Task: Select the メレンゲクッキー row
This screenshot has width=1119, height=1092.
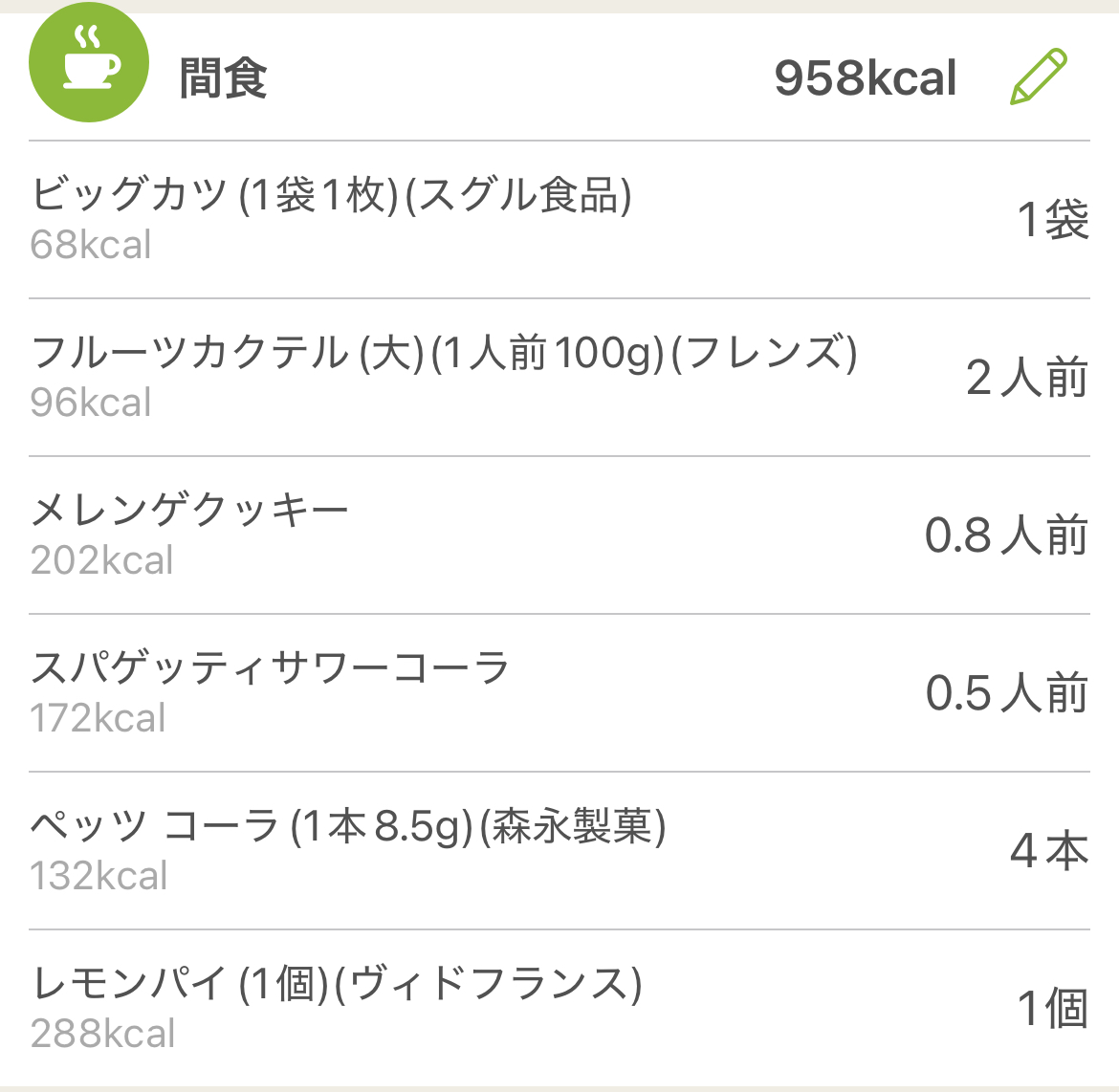Action: 559,535
